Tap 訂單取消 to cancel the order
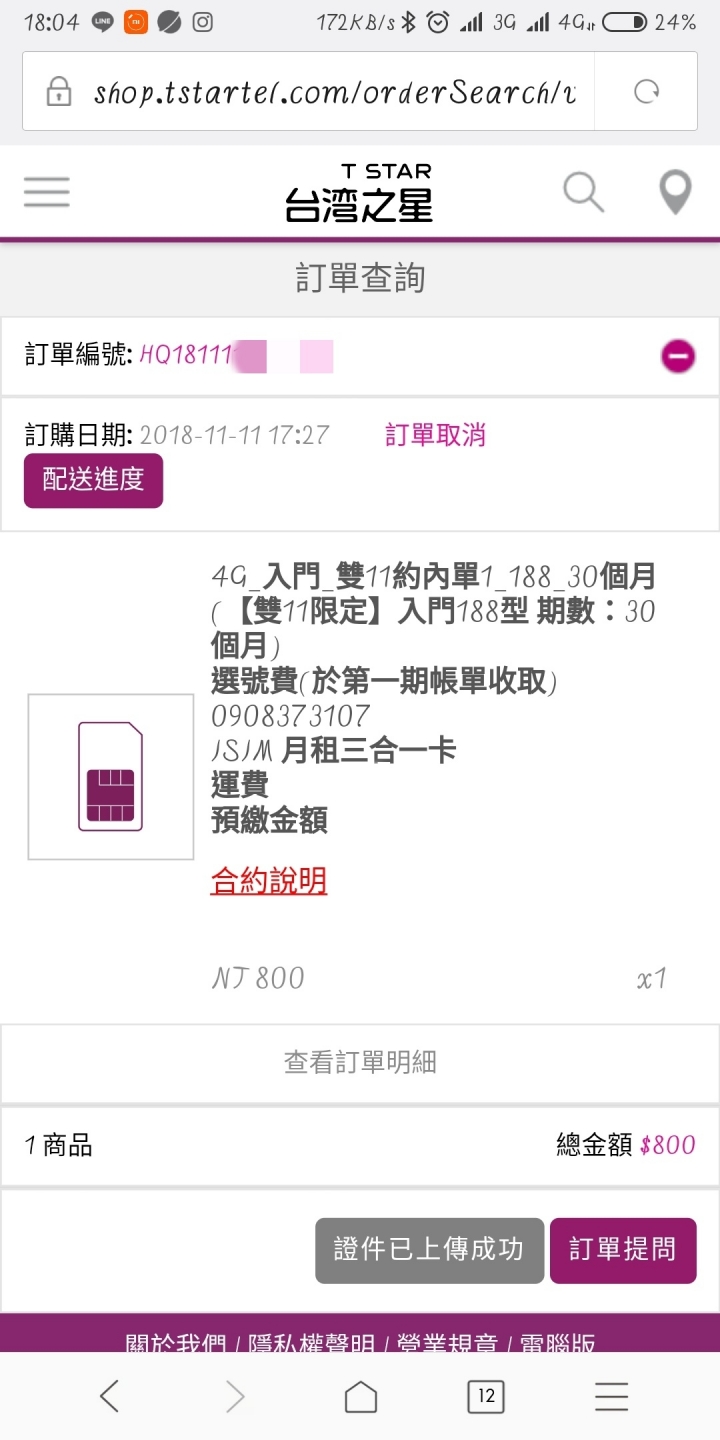Viewport: 720px width, 1440px height. pos(435,435)
